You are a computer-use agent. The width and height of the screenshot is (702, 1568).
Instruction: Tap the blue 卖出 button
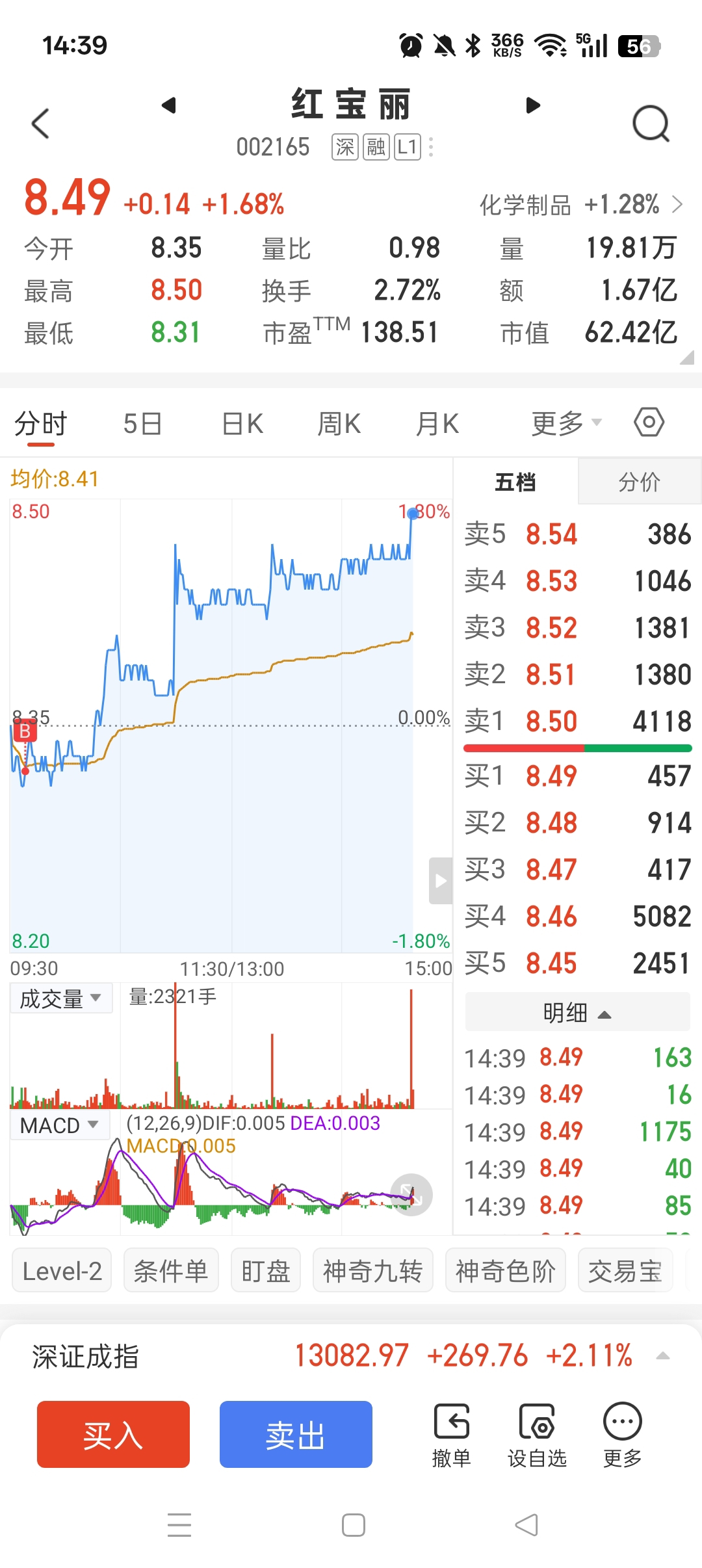pos(296,1435)
